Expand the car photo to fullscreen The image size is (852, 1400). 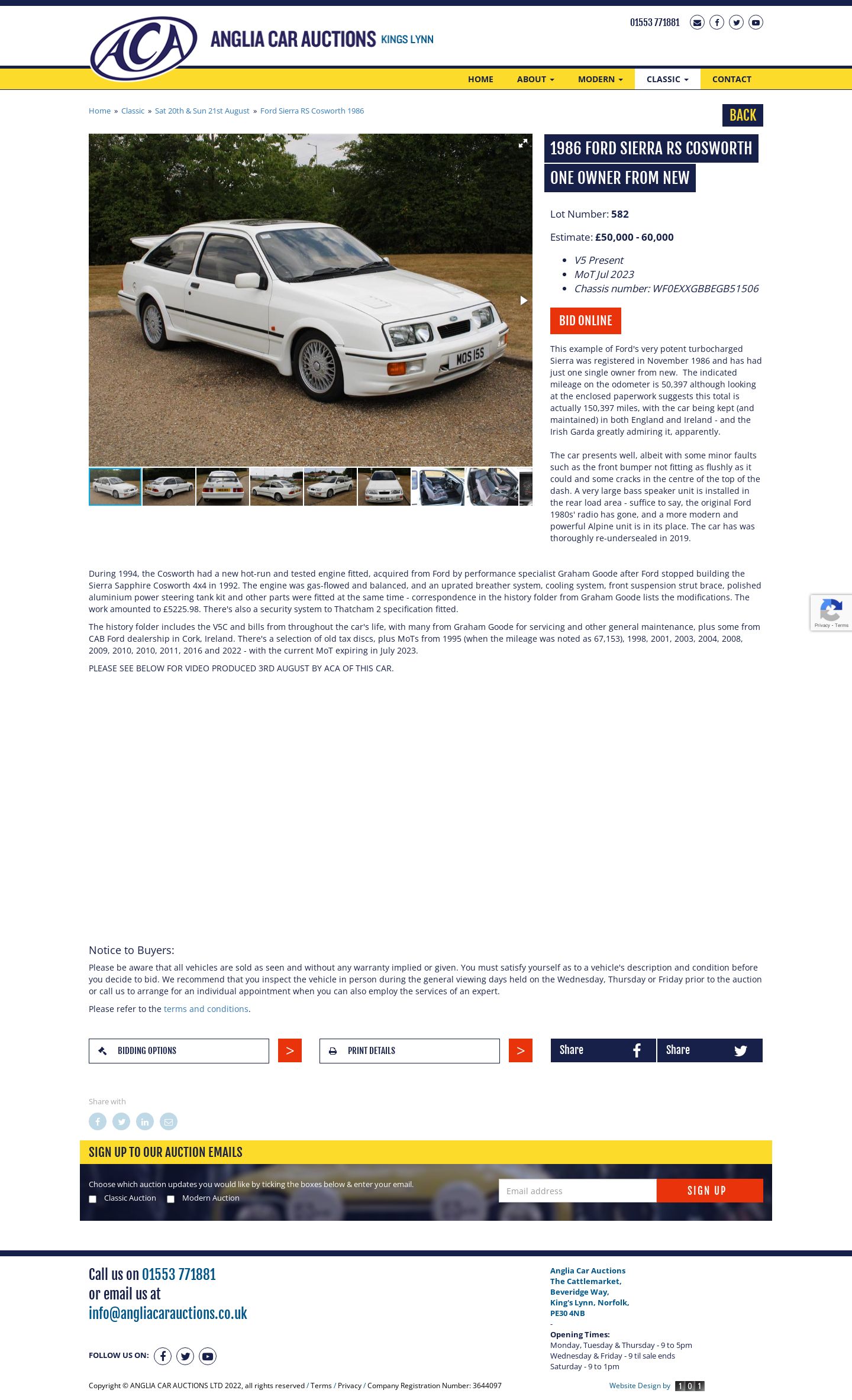(523, 143)
